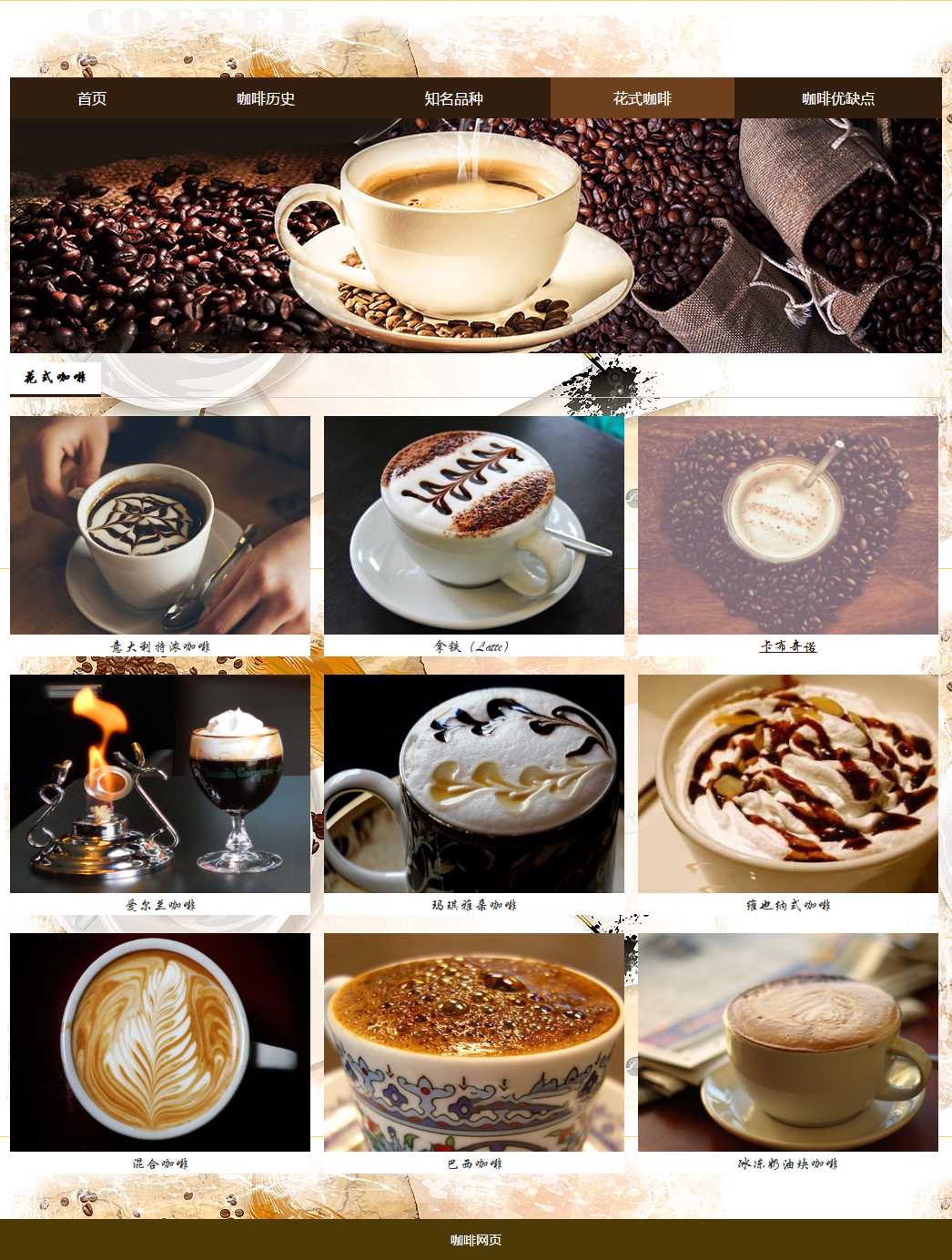The image size is (952, 1260).
Task: View the 冰冻奶油块咖啡 tile
Action: pos(787,1042)
